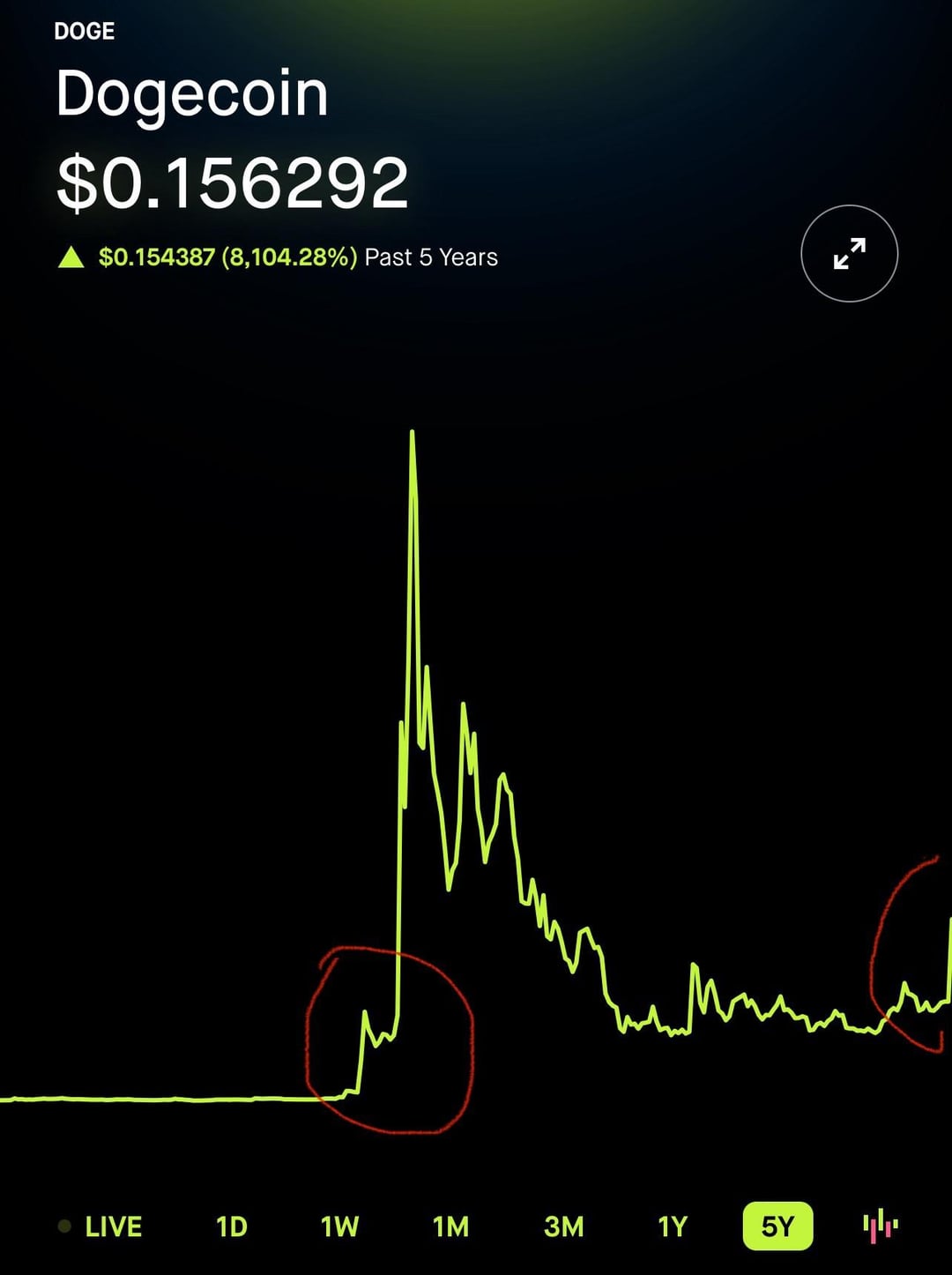The image size is (952, 1275).
Task: View the 3M price history
Action: tap(563, 1227)
